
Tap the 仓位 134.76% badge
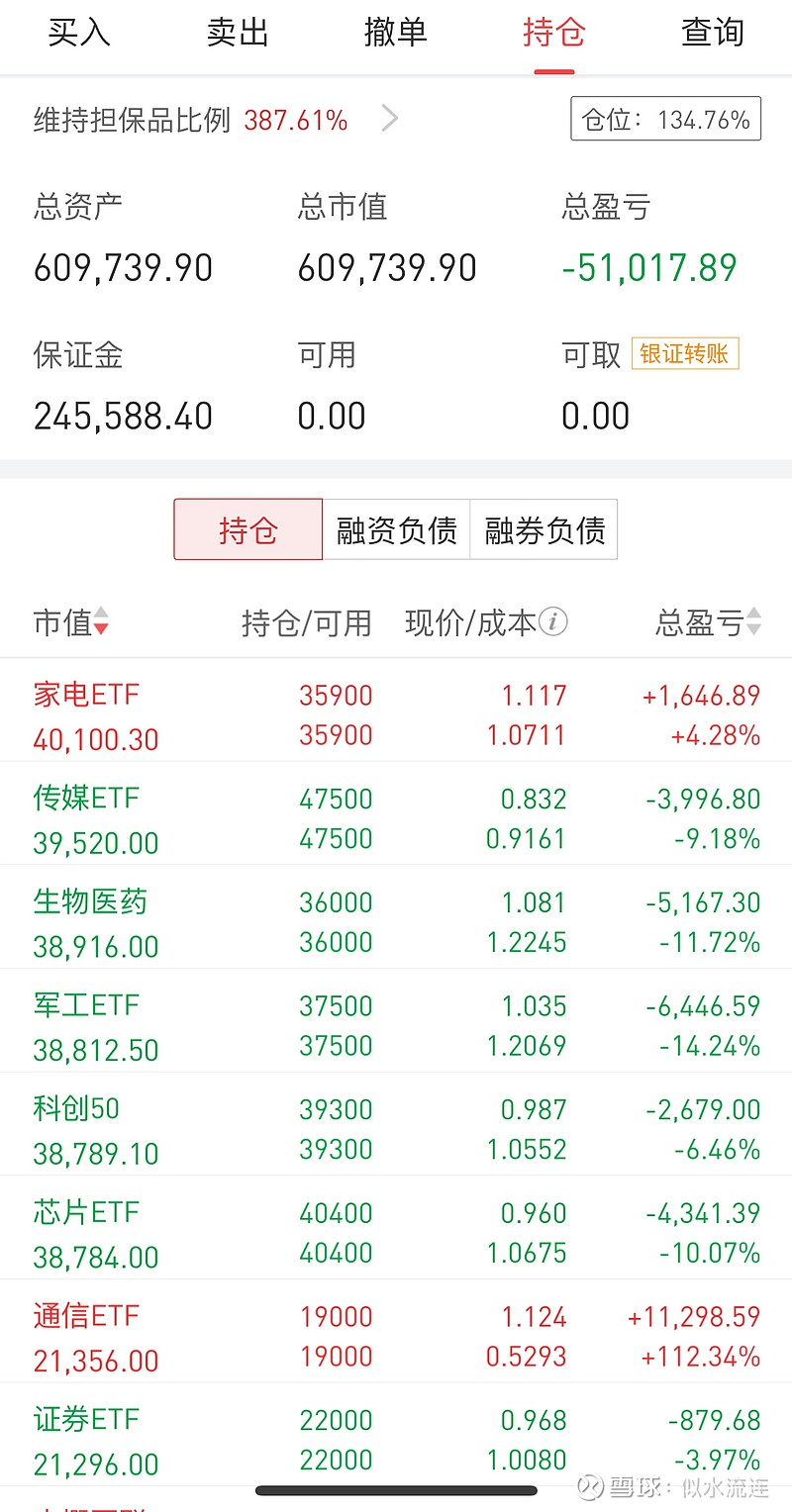[x=666, y=120]
